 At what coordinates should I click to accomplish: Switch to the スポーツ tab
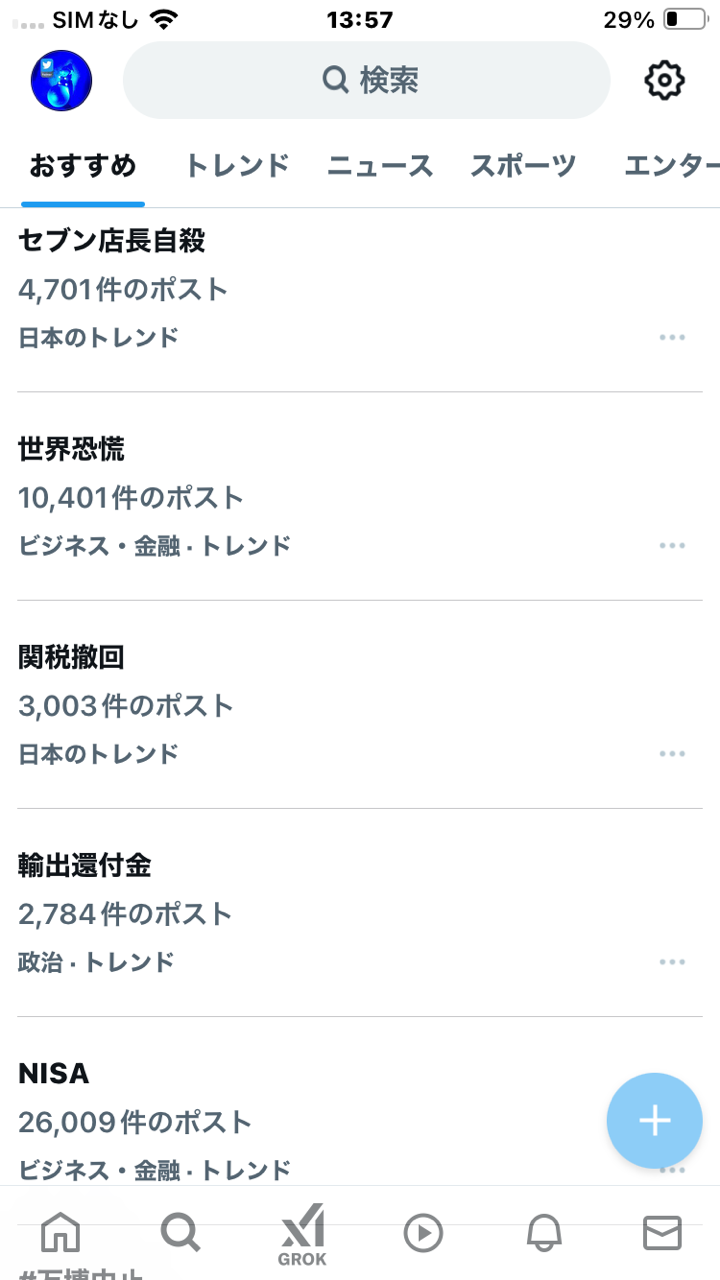tap(523, 165)
